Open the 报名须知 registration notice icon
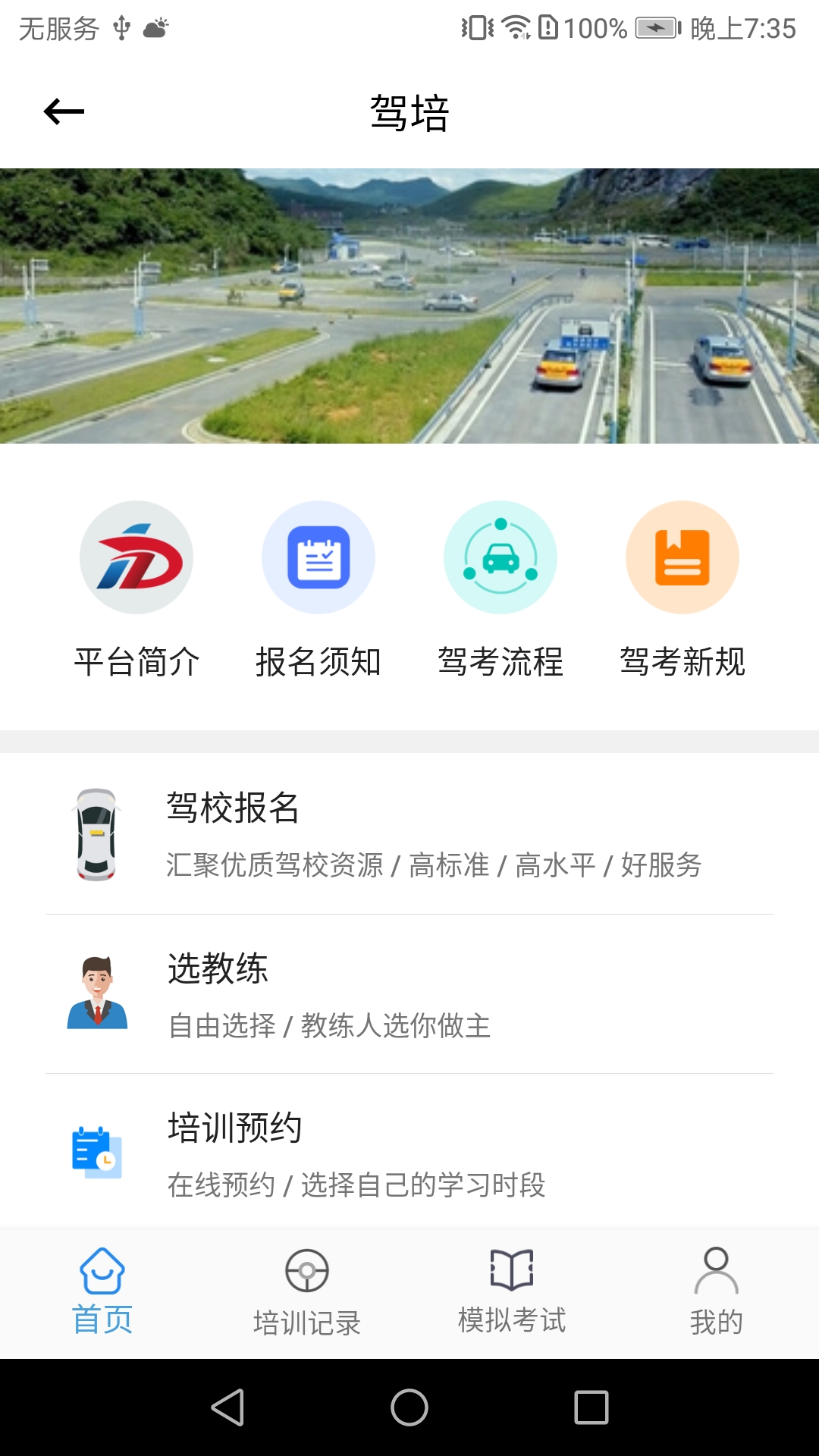Image resolution: width=819 pixels, height=1456 pixels. pos(318,557)
